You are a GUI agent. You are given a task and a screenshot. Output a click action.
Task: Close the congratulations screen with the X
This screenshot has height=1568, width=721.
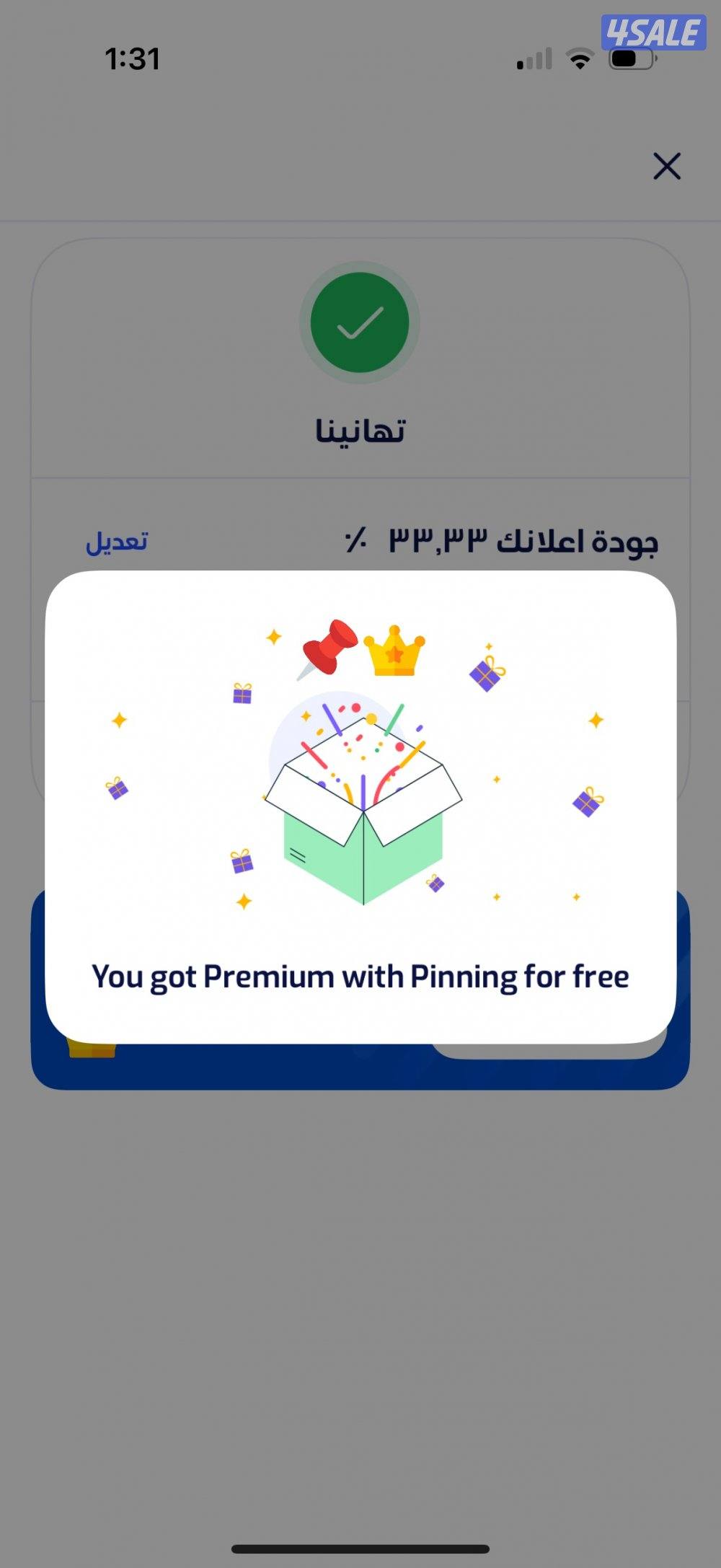coord(666,166)
